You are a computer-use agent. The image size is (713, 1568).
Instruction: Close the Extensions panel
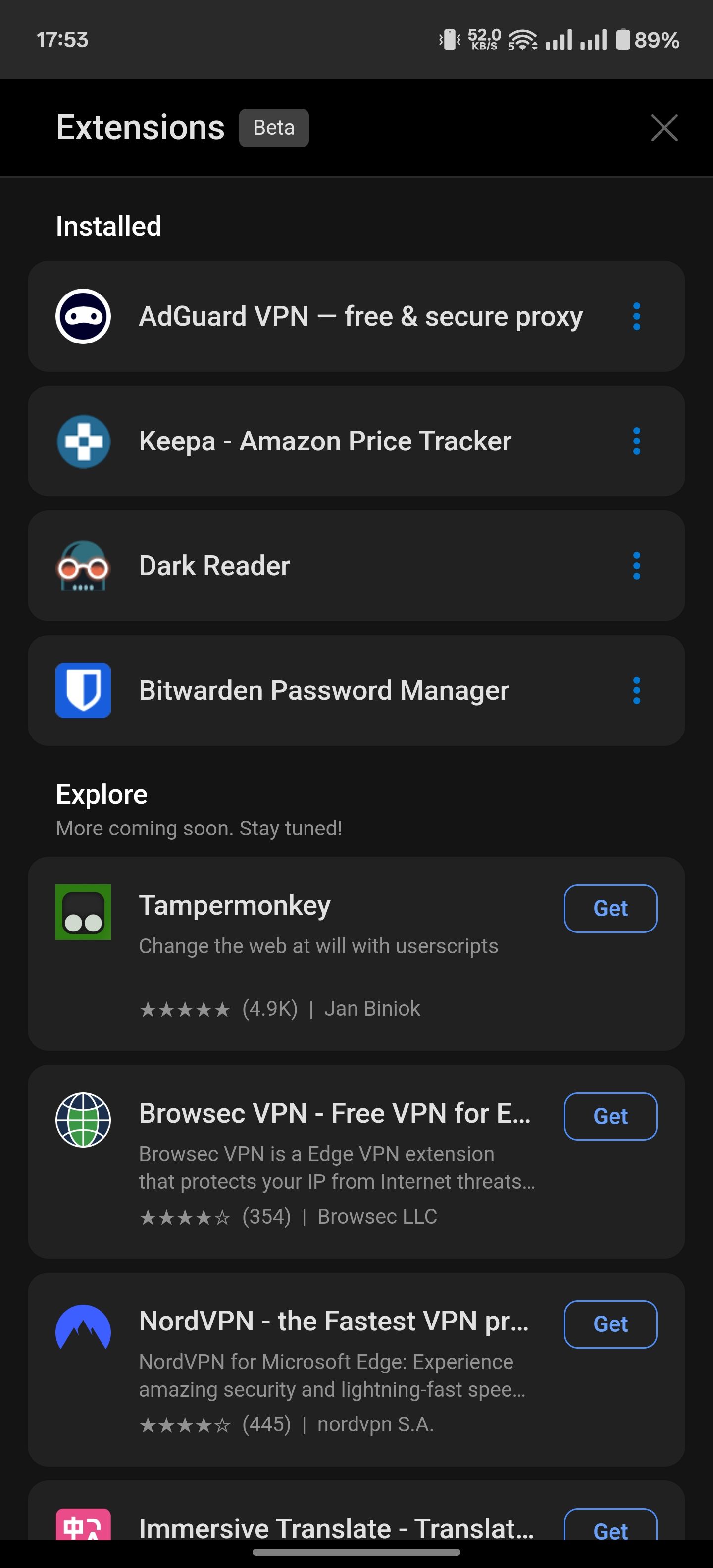663,128
